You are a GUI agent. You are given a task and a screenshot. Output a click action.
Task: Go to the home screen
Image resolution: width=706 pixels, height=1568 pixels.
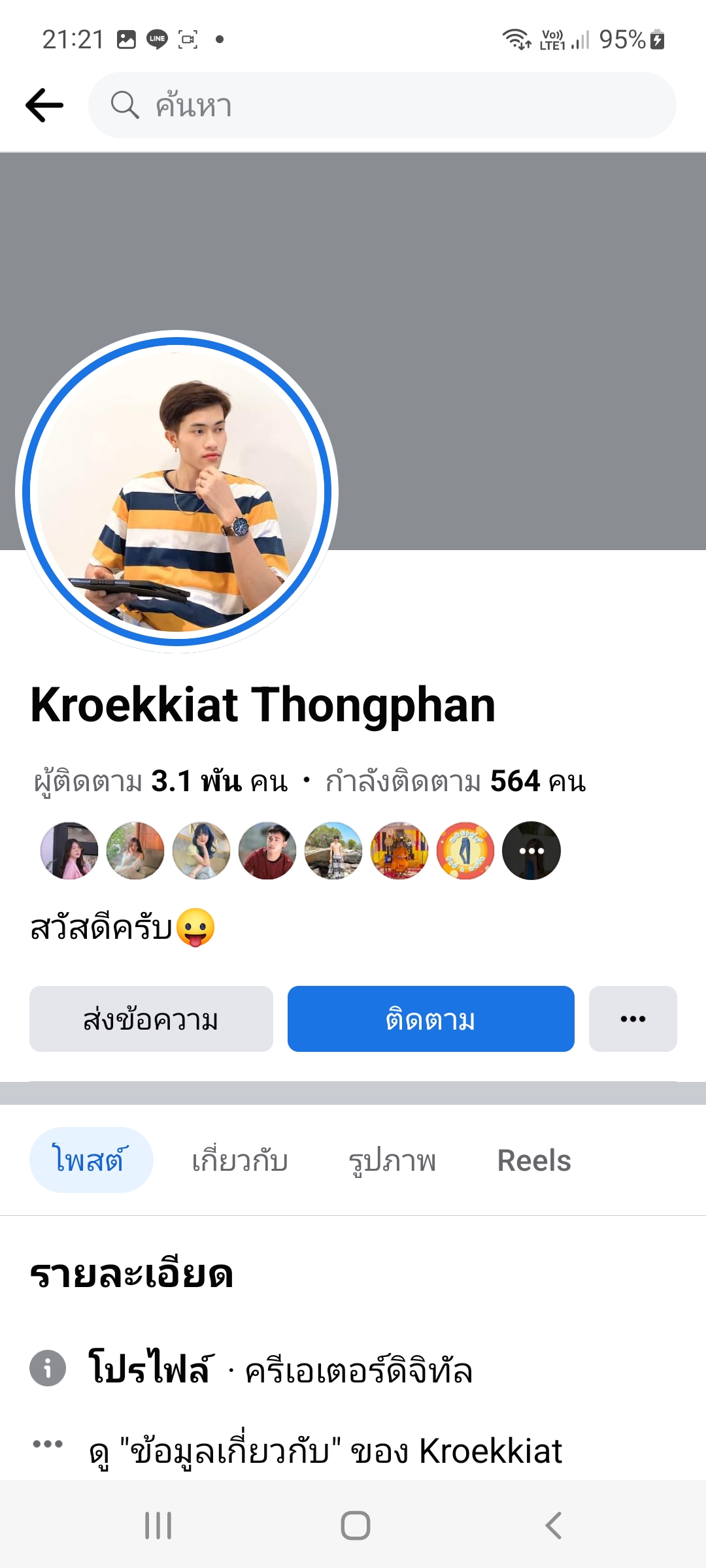click(355, 1526)
